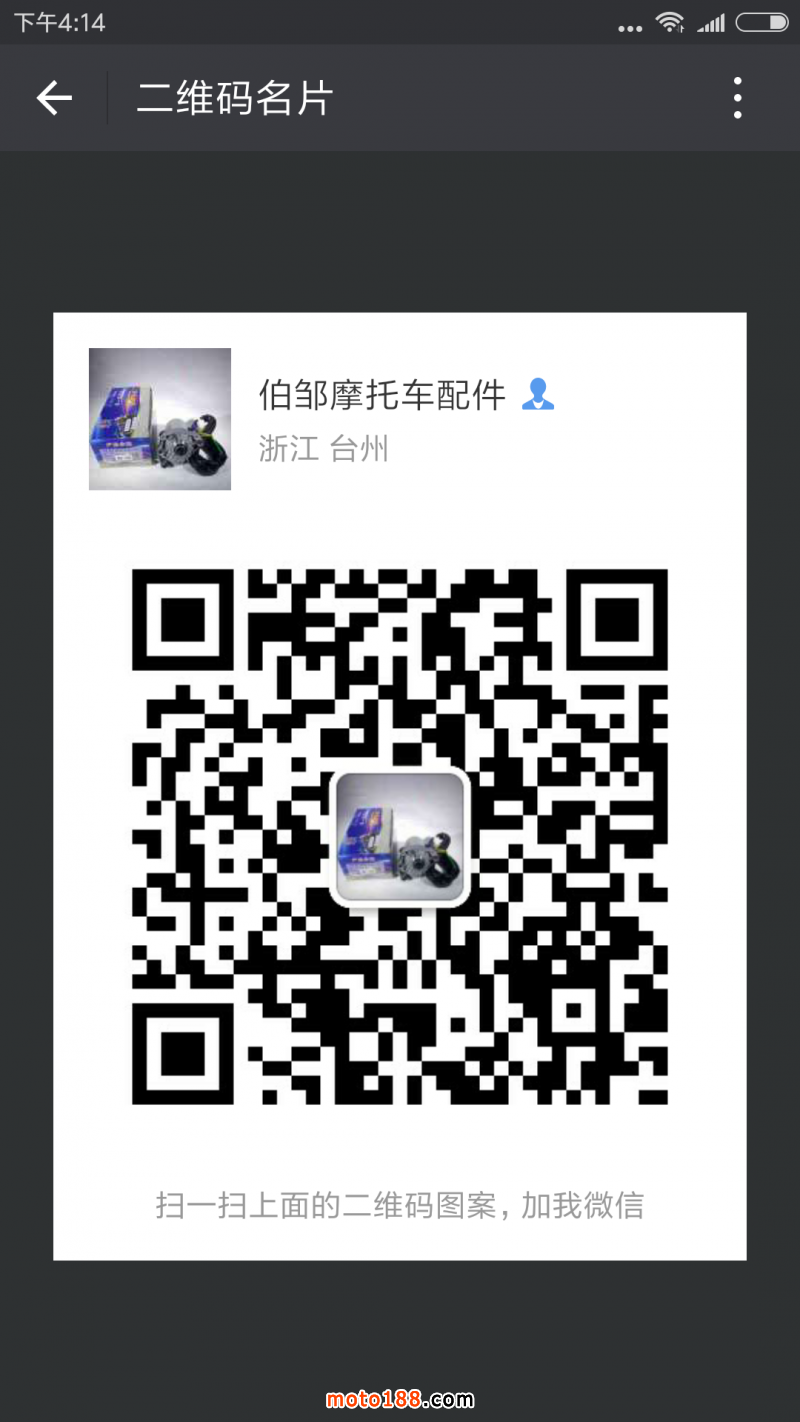
Task: Tap the caption 扫一扫上面的二维码图案
Action: click(x=400, y=1205)
